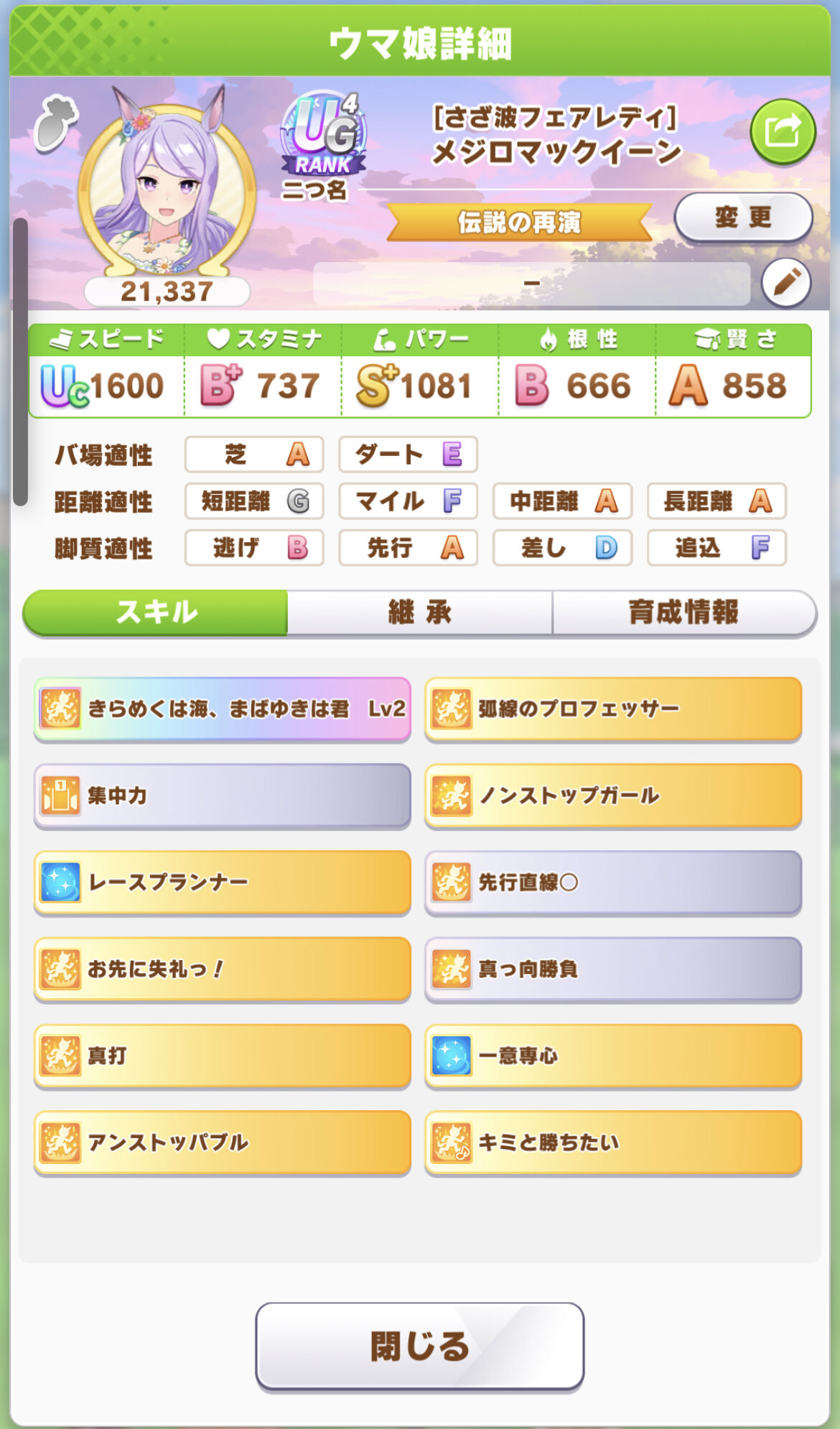Open the レースプランナー skill
The width and height of the screenshot is (840, 1429).
223,883
